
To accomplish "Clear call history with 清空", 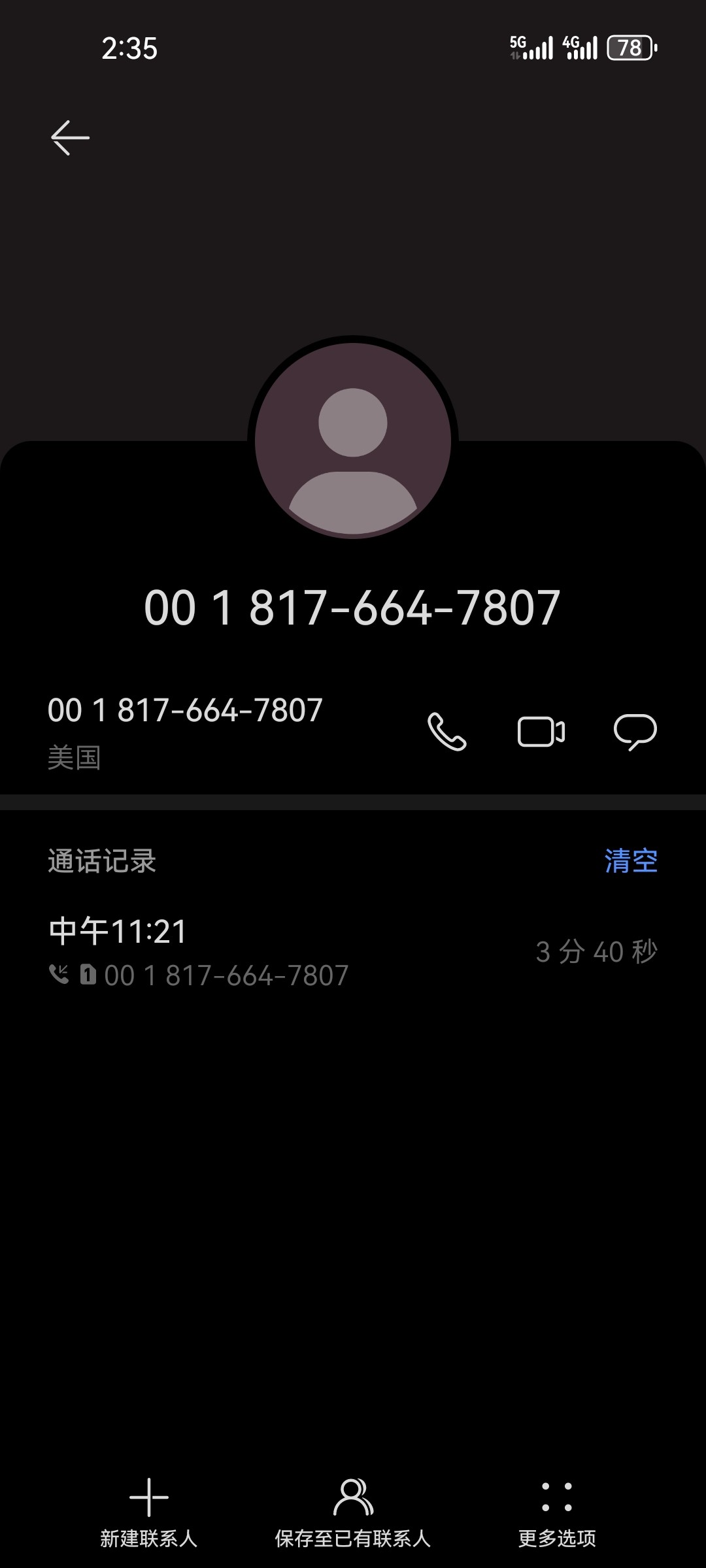I will tap(631, 861).
